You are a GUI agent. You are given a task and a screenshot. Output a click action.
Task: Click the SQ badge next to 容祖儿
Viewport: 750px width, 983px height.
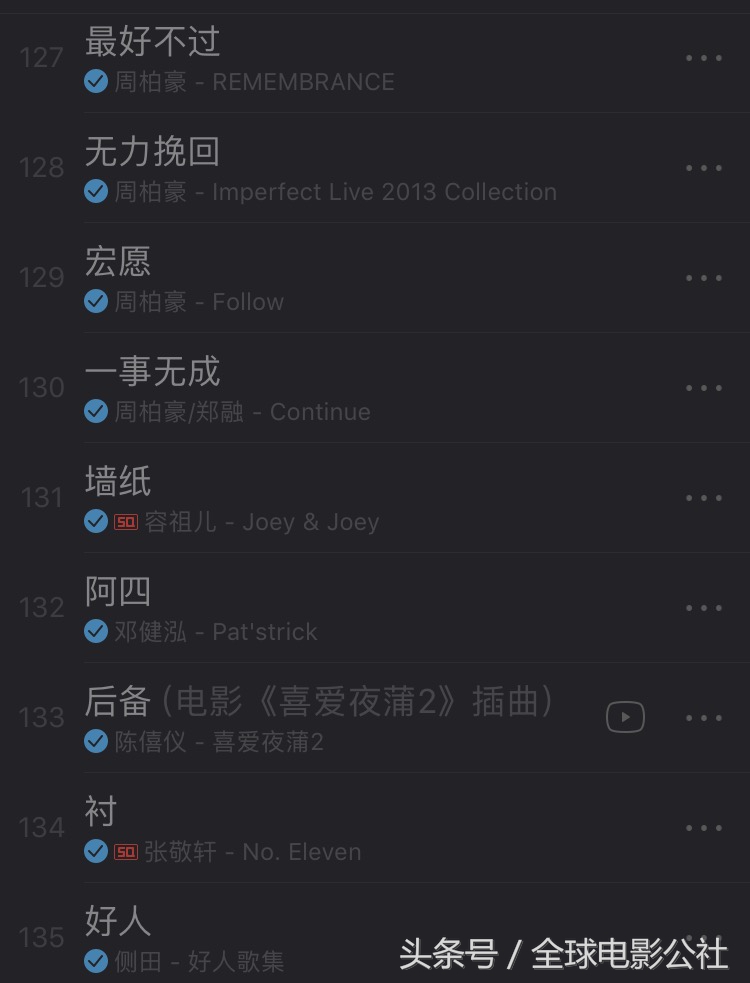[x=123, y=522]
